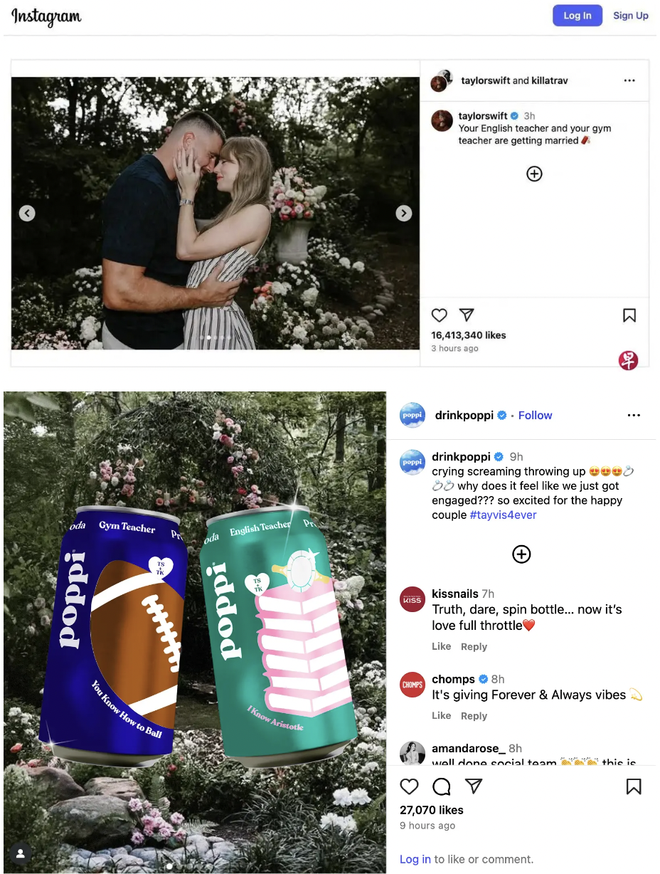This screenshot has width=660, height=874.
Task: Tap 'Log in' to like or comment
Action: click(415, 859)
